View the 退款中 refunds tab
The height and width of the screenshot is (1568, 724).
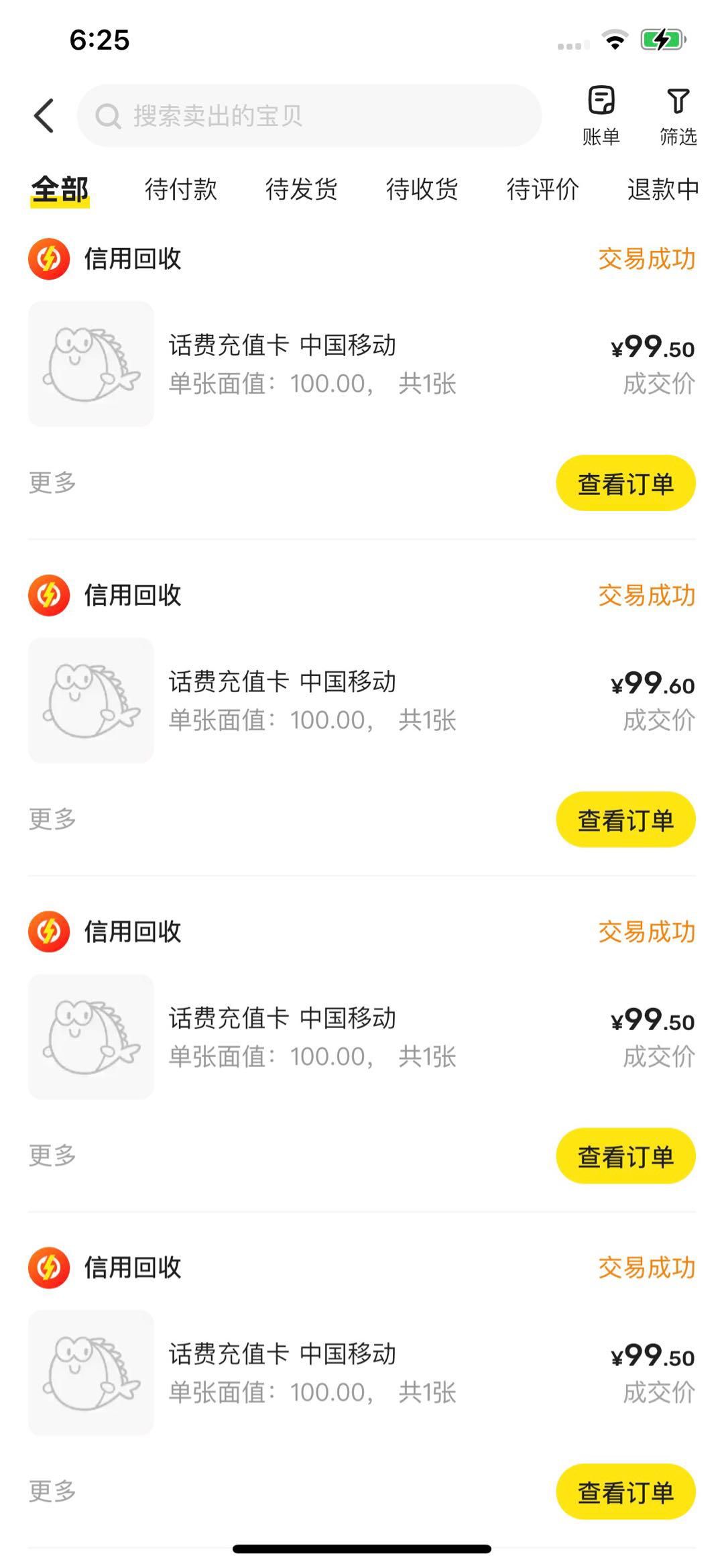coord(662,190)
